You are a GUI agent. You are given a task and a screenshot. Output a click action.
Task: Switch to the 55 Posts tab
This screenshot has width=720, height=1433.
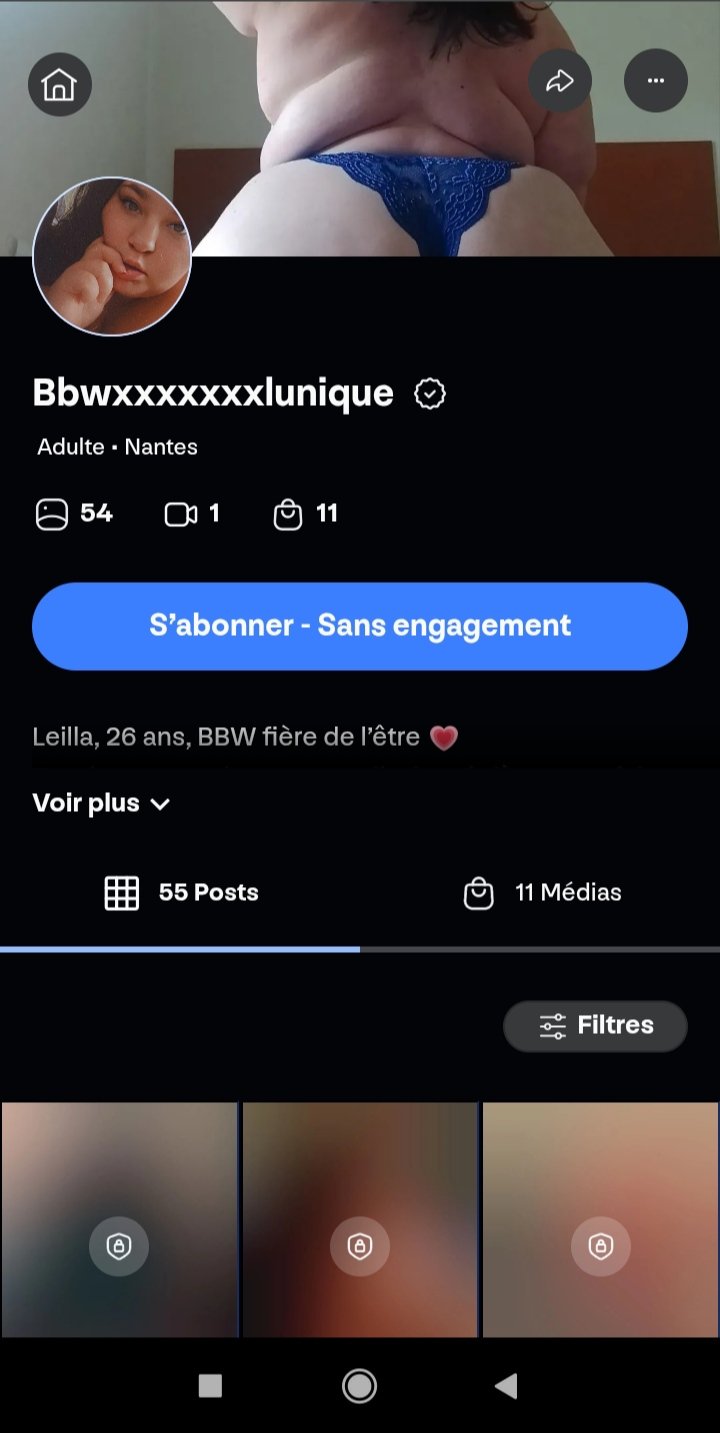tap(181, 892)
